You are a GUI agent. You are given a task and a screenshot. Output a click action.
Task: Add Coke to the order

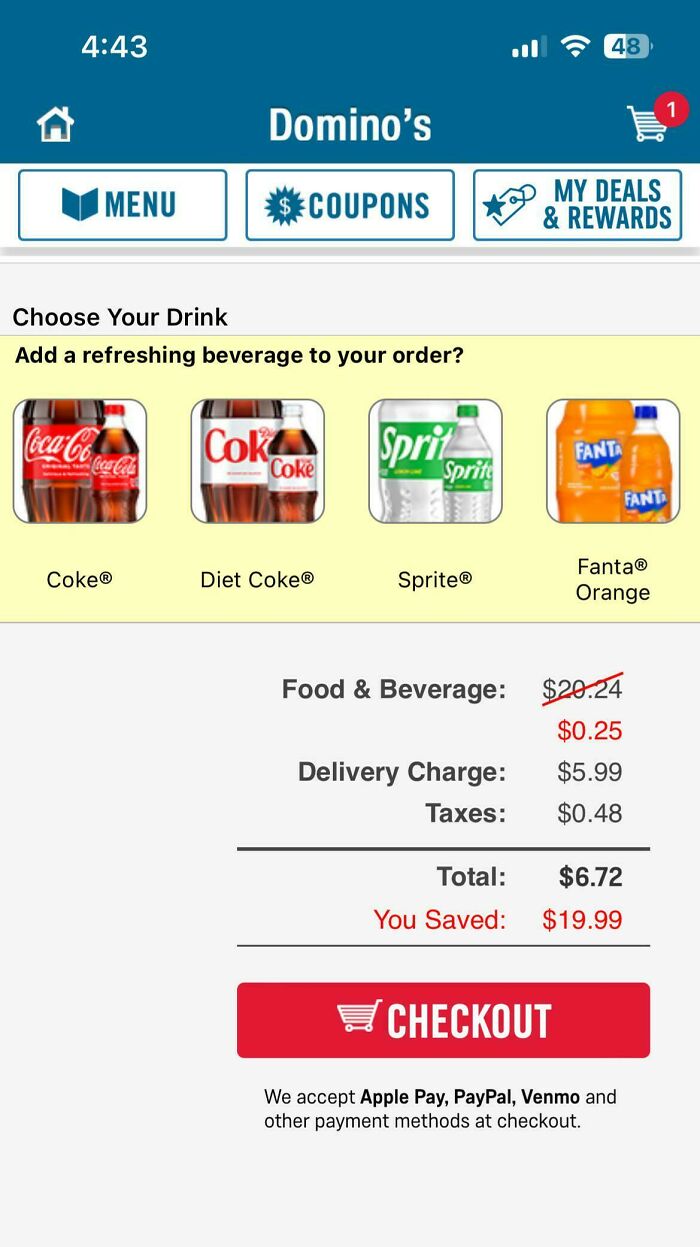tap(80, 461)
